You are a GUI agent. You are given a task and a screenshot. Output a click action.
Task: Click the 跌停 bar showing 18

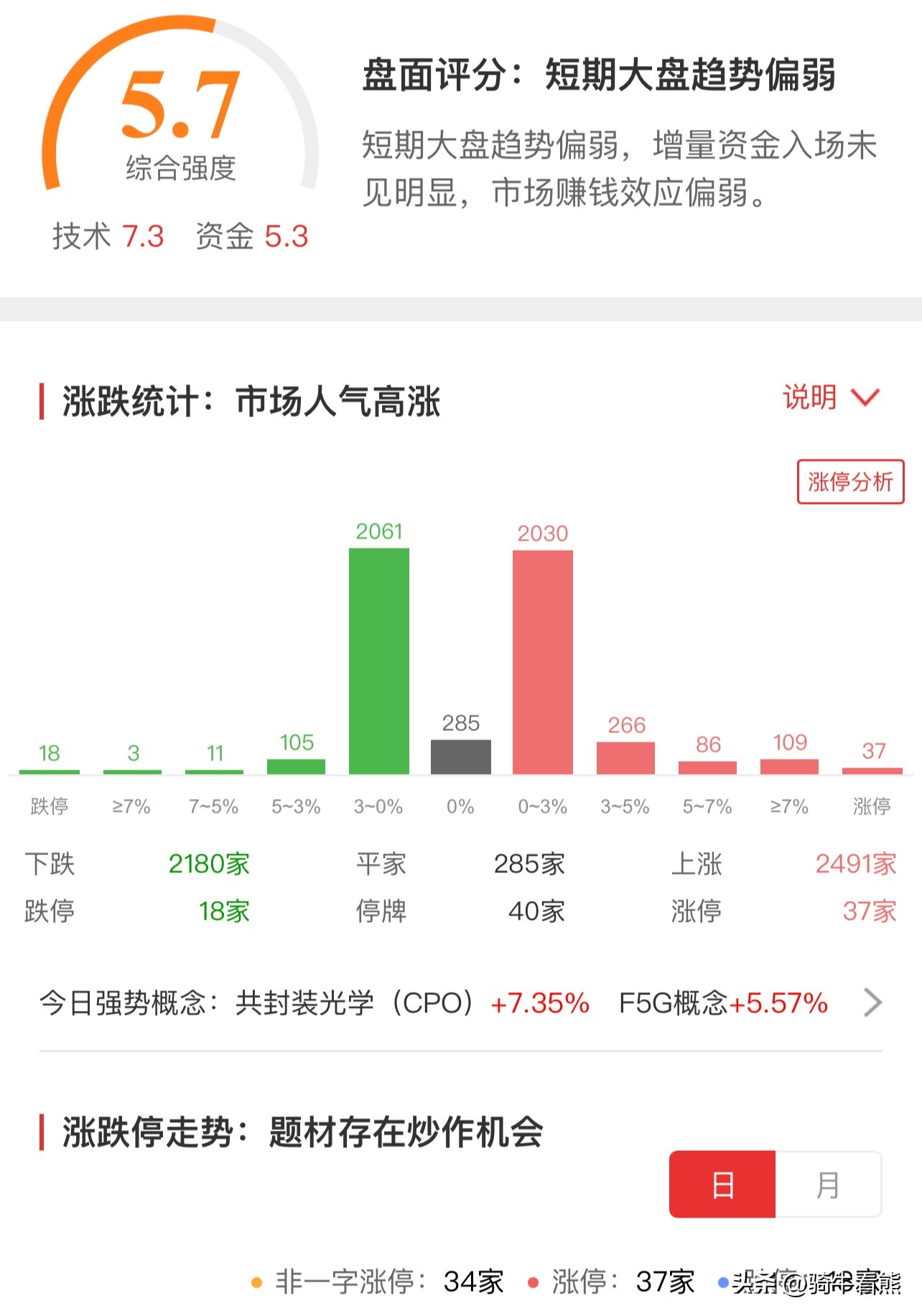50,770
